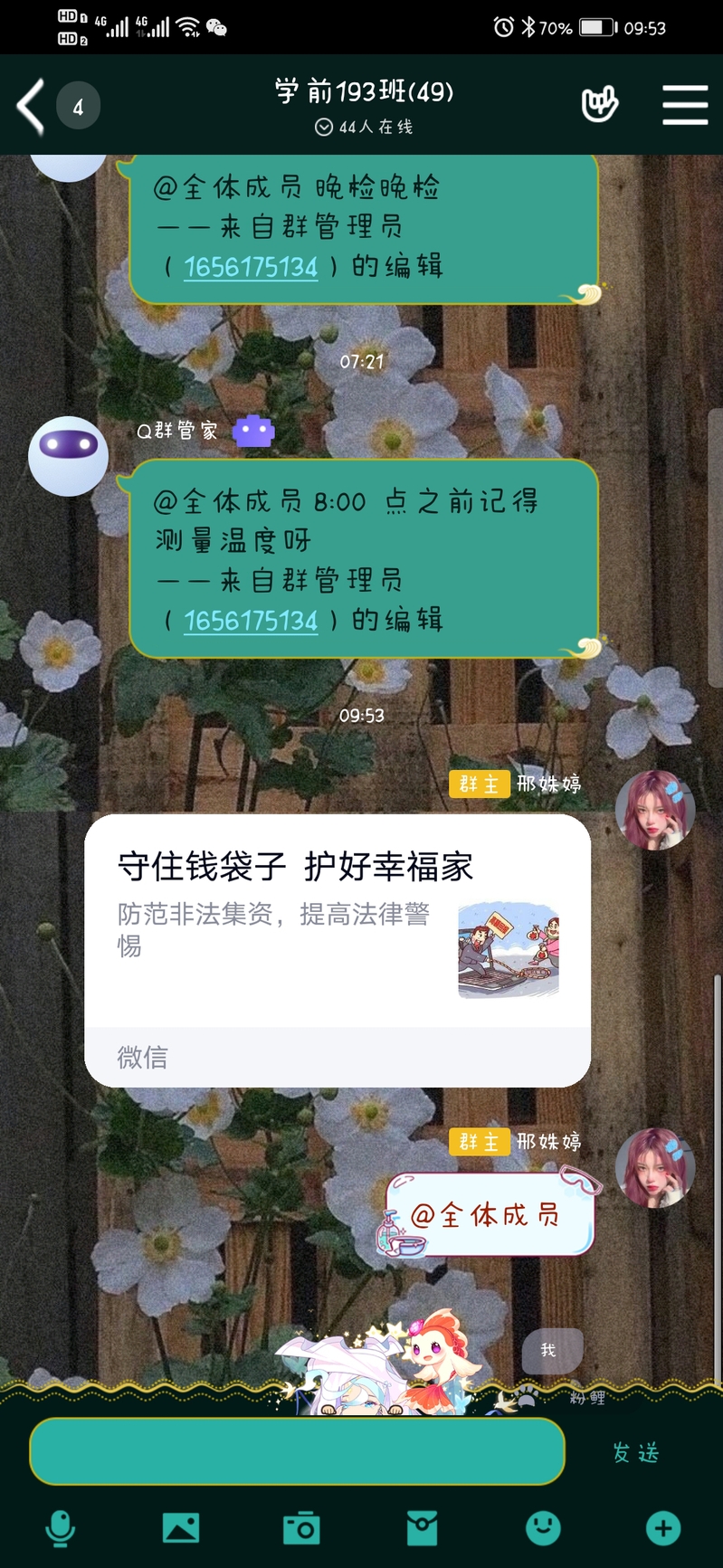
Task: Record a voice message with microphone
Action: click(61, 1528)
